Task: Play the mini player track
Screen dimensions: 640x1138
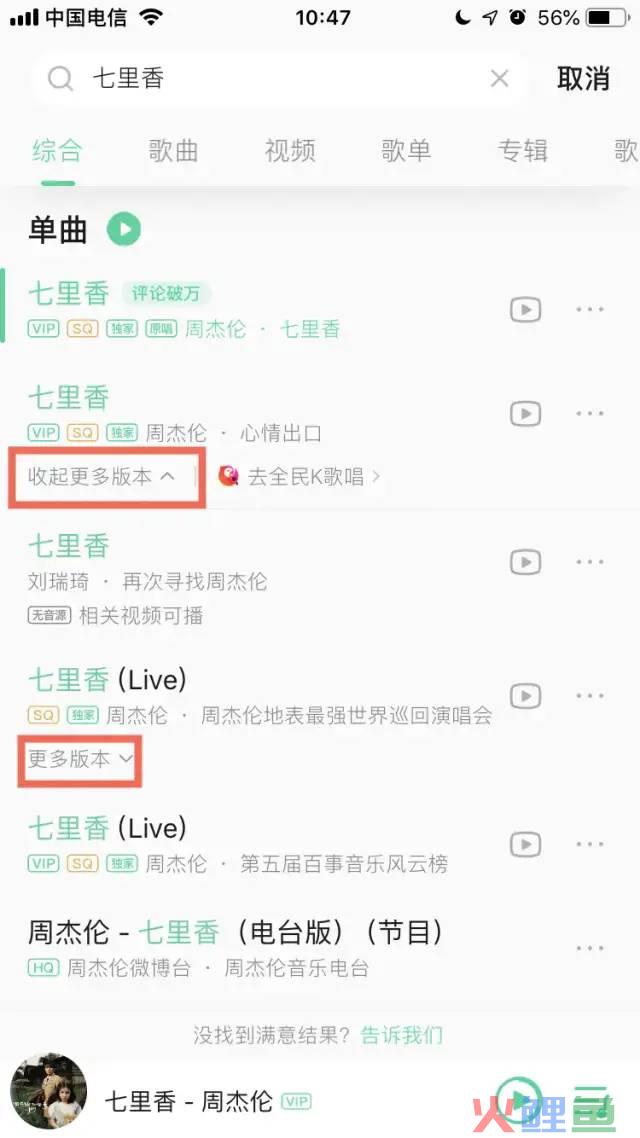Action: 519,1101
